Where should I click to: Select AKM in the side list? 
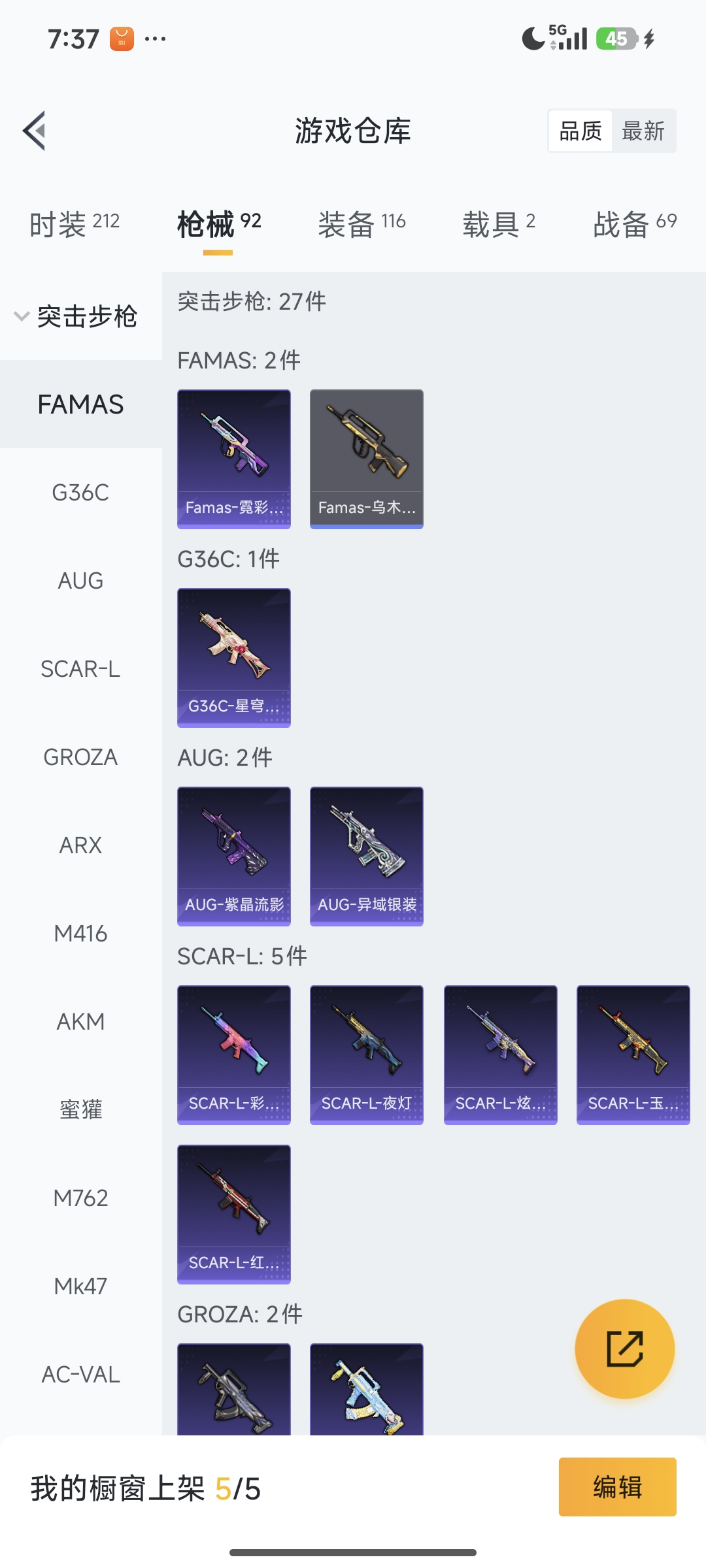(x=80, y=1022)
